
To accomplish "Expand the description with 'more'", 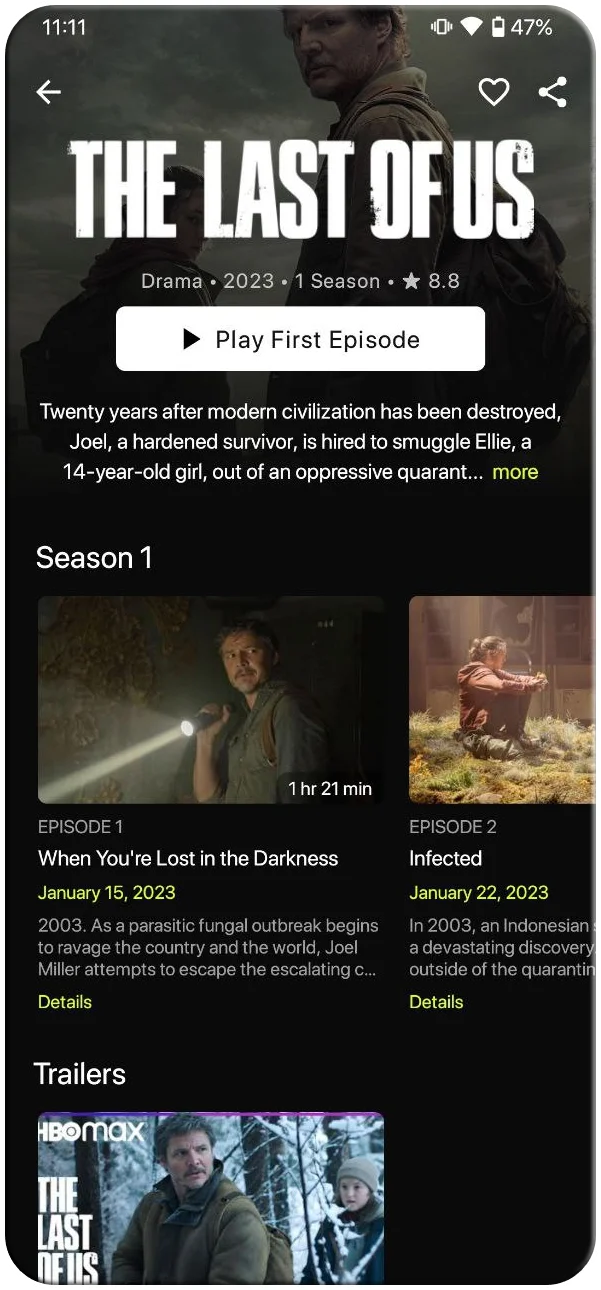I will (515, 472).
